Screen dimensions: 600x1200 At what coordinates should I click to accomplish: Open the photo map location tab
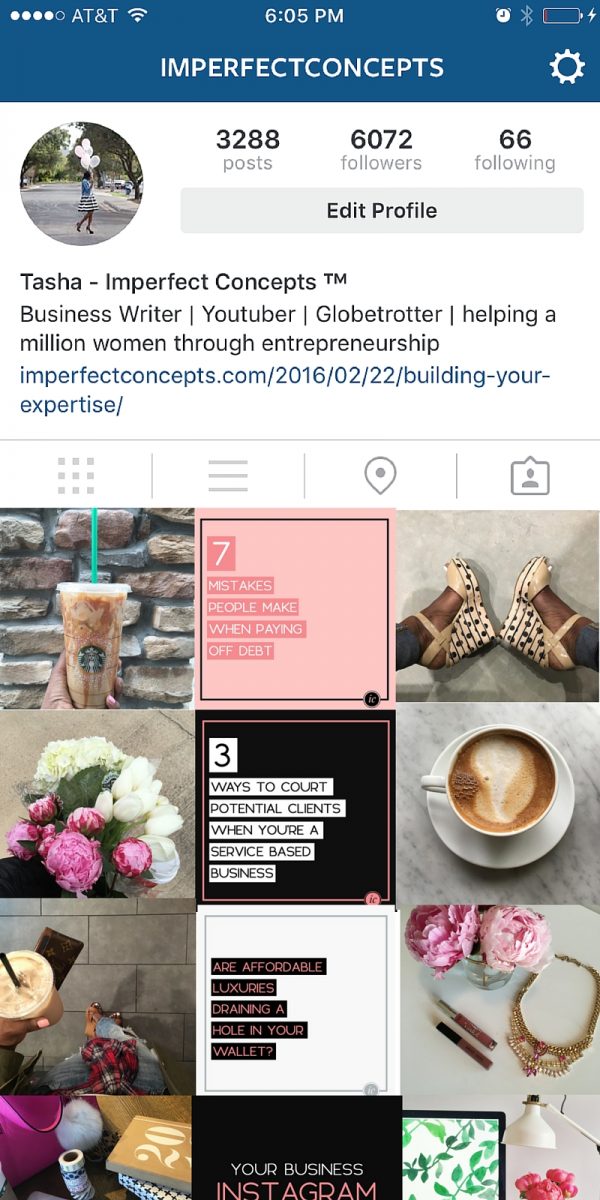pyautogui.click(x=380, y=476)
